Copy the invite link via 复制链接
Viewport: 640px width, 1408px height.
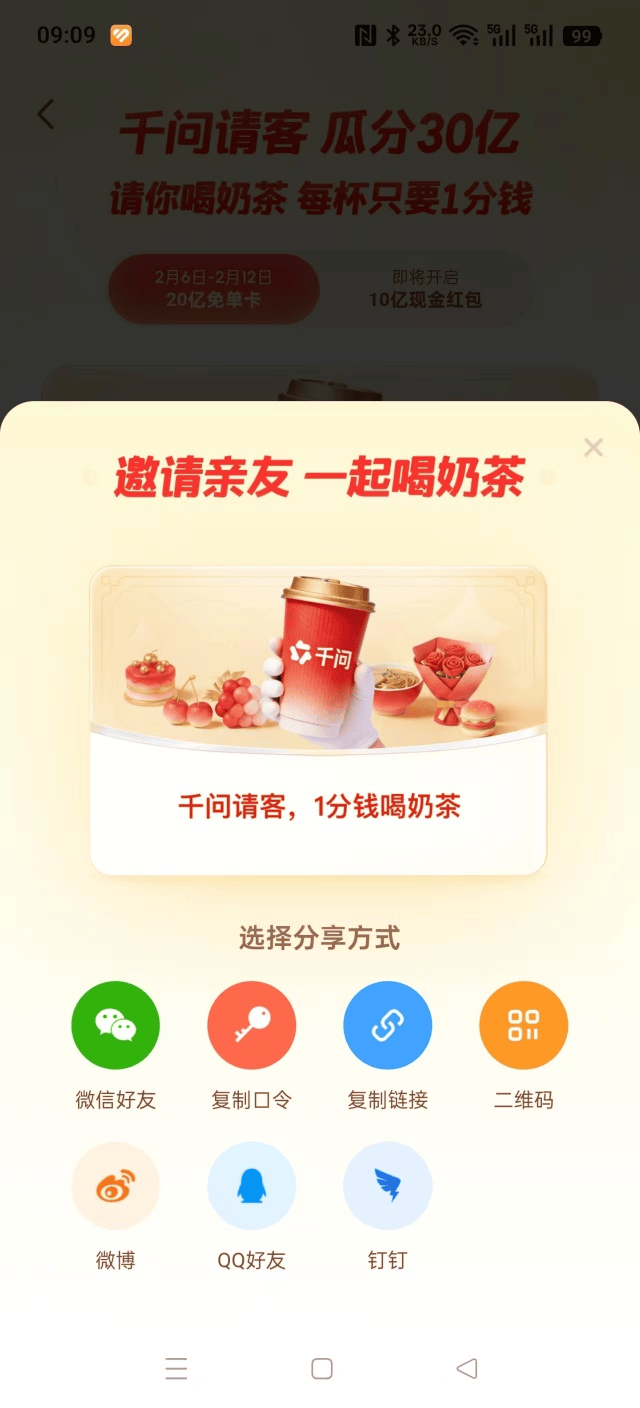click(387, 1025)
